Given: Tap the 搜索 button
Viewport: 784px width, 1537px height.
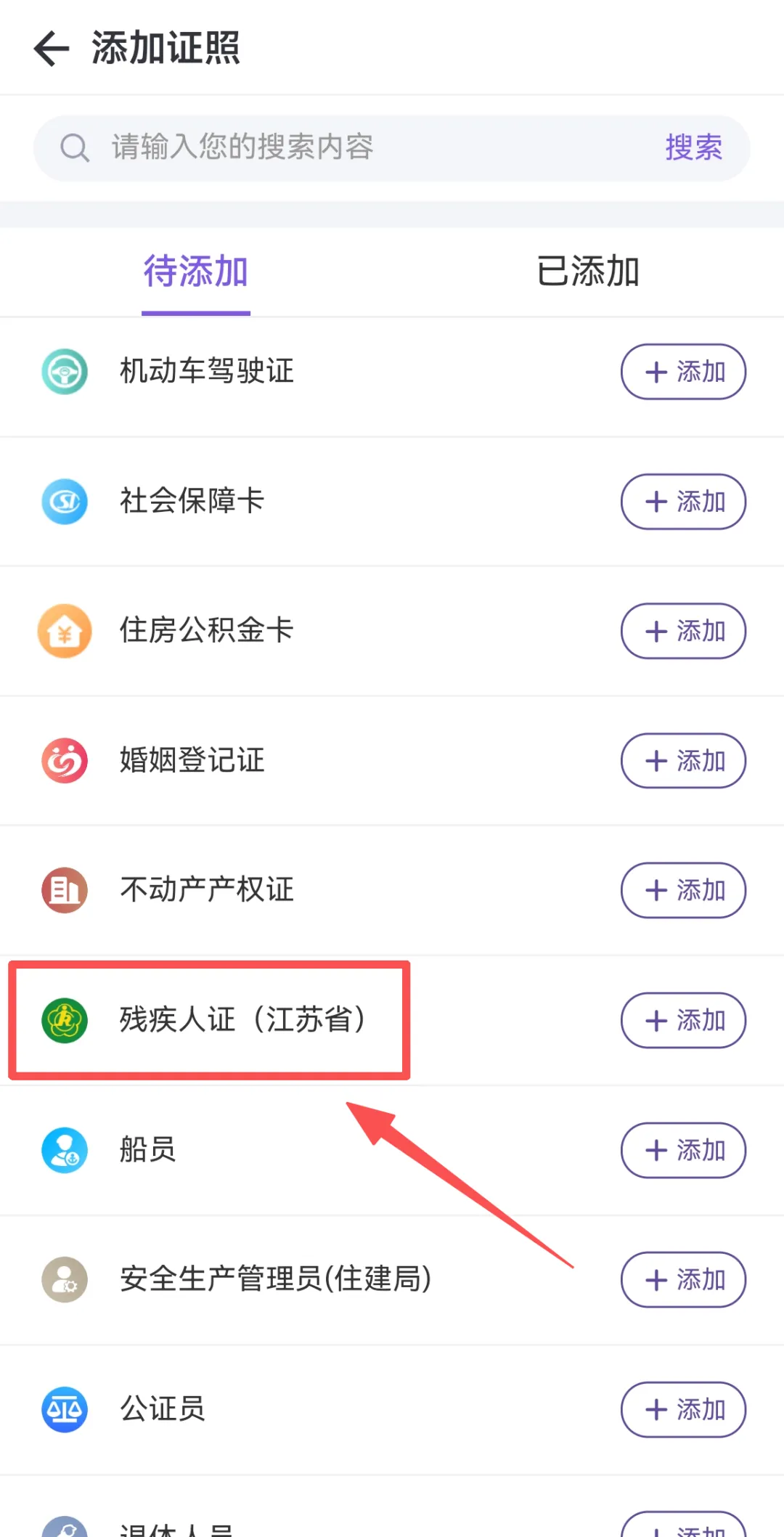Looking at the screenshot, I should [x=694, y=148].
